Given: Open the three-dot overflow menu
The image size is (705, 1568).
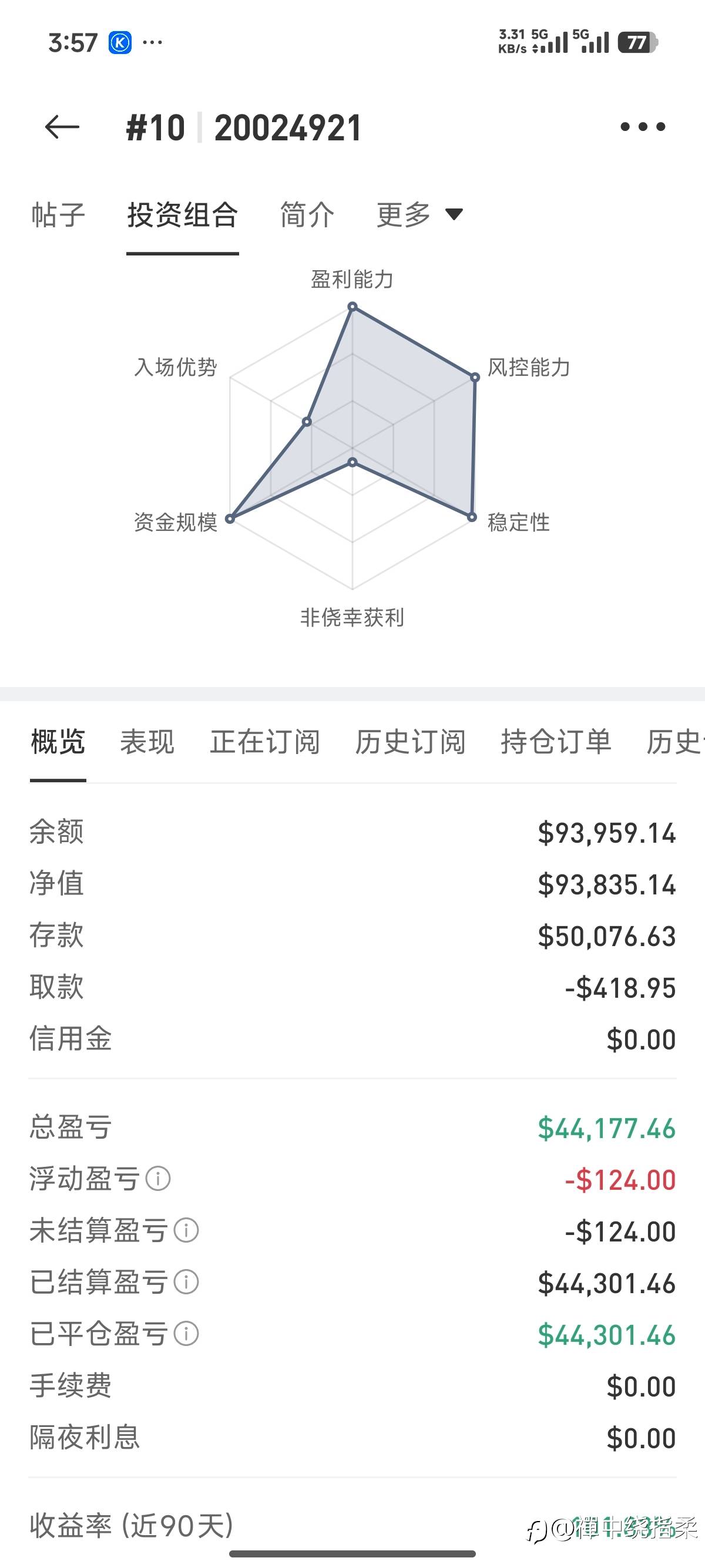Looking at the screenshot, I should pos(643,127).
